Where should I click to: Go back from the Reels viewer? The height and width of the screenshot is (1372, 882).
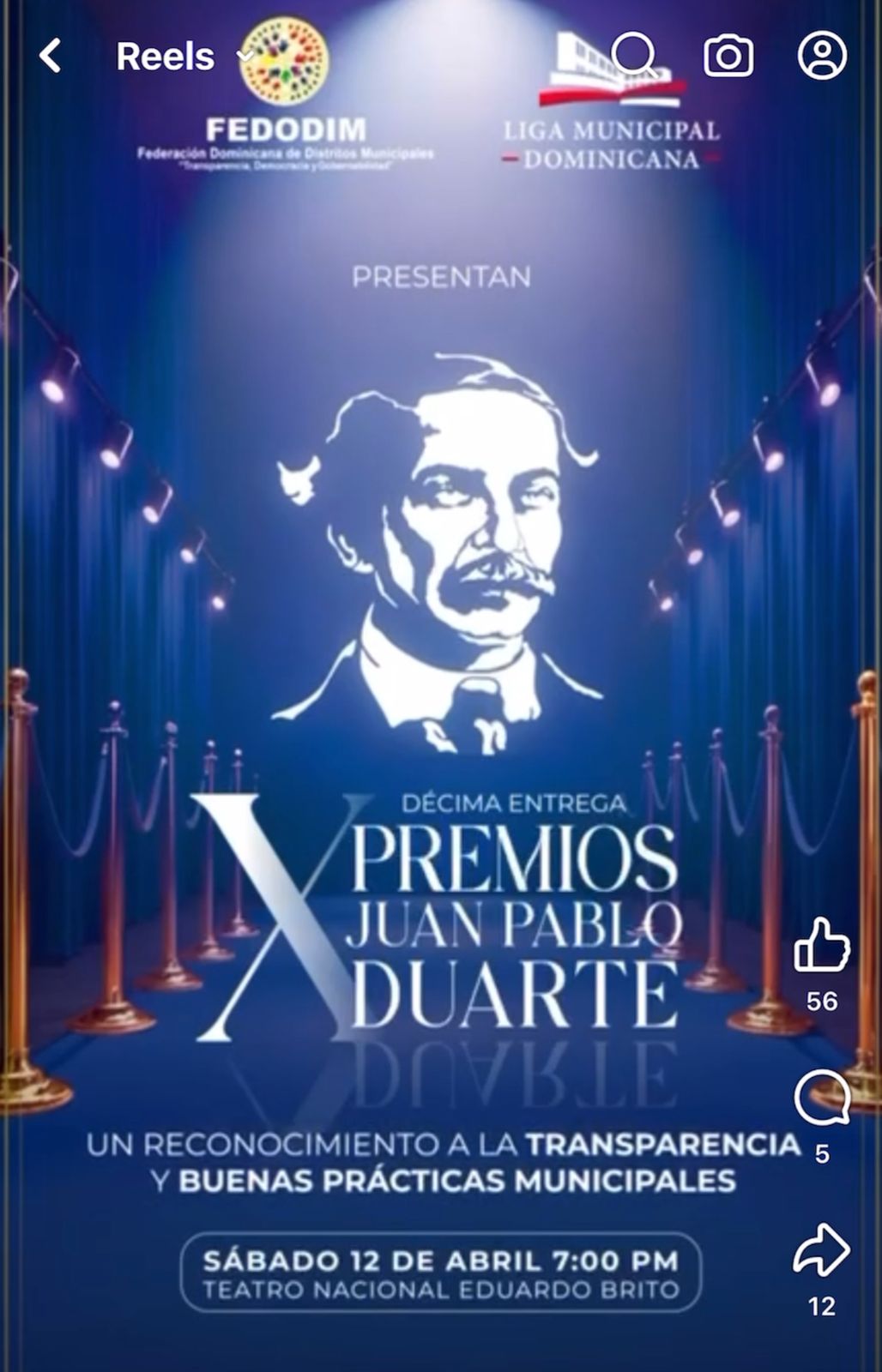coord(51,57)
